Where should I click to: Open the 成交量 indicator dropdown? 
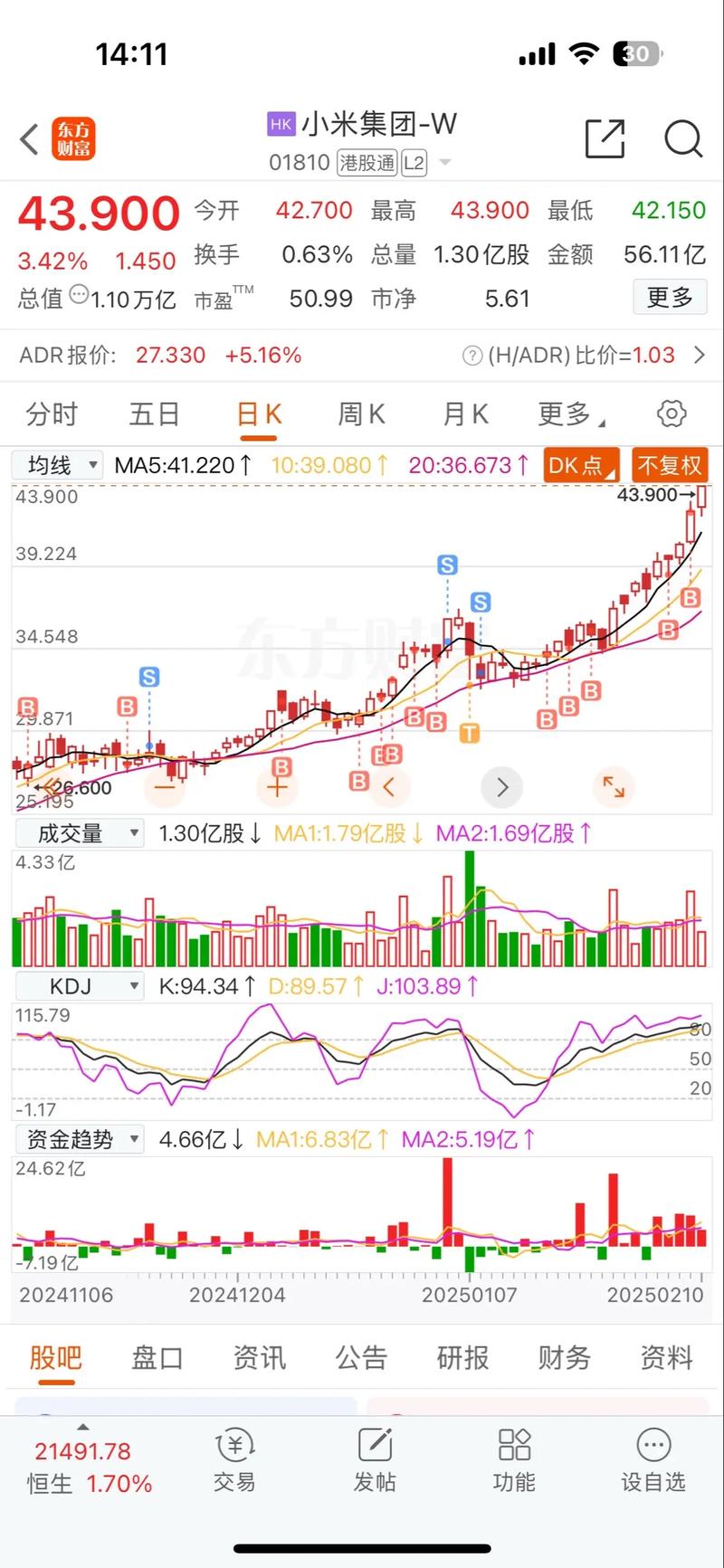tap(79, 833)
